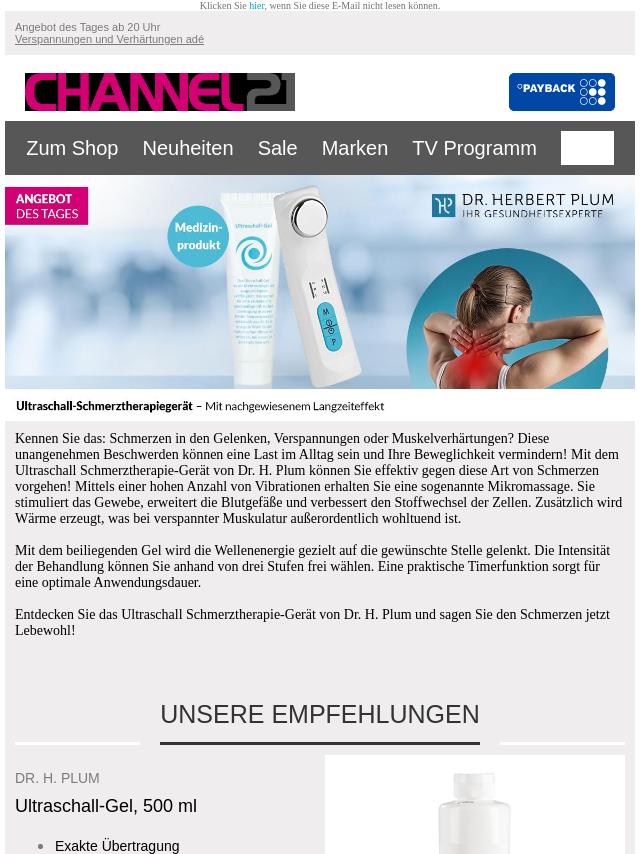View the Ultraschall-Gel bottle image
This screenshot has height=854, width=640.
[474, 810]
